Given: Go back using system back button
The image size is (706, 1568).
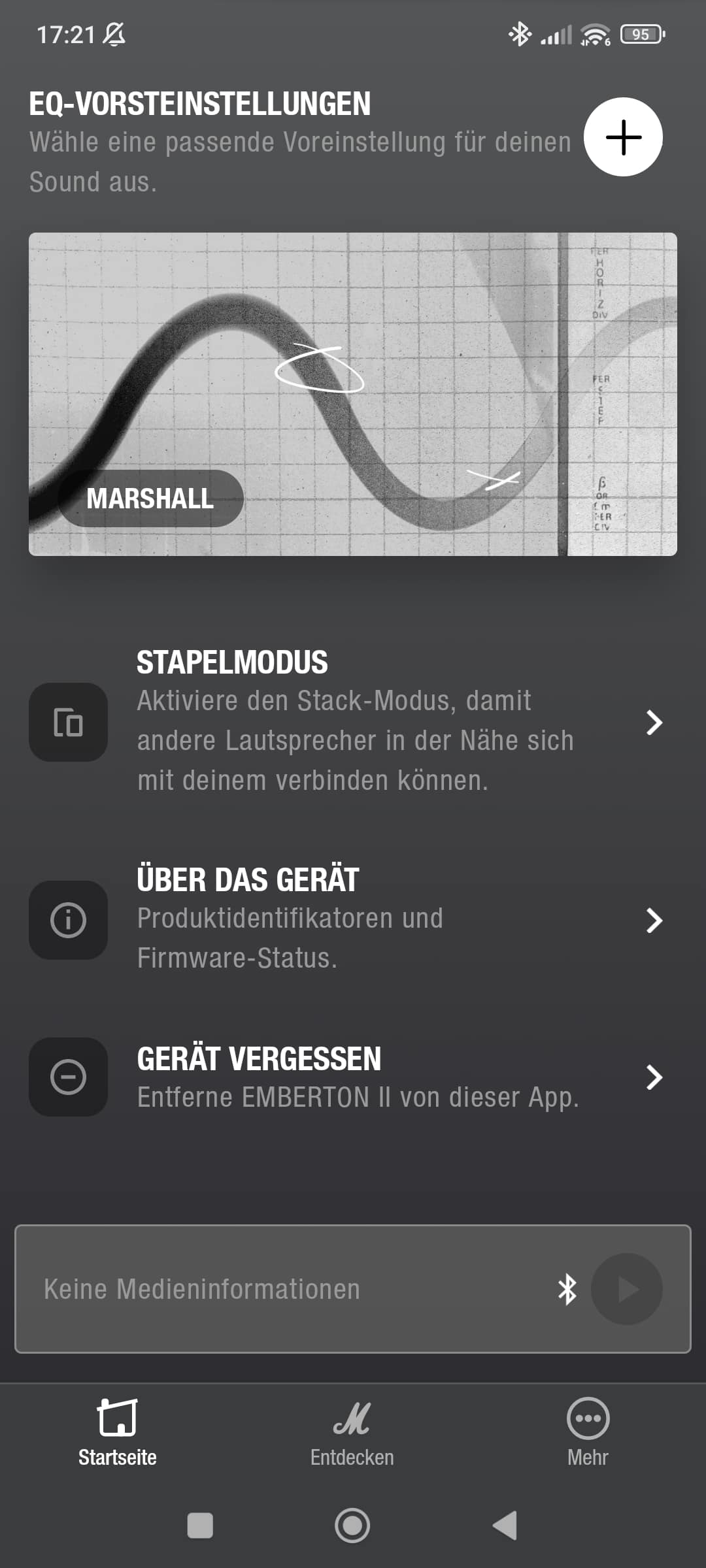Looking at the screenshot, I should 505,1526.
